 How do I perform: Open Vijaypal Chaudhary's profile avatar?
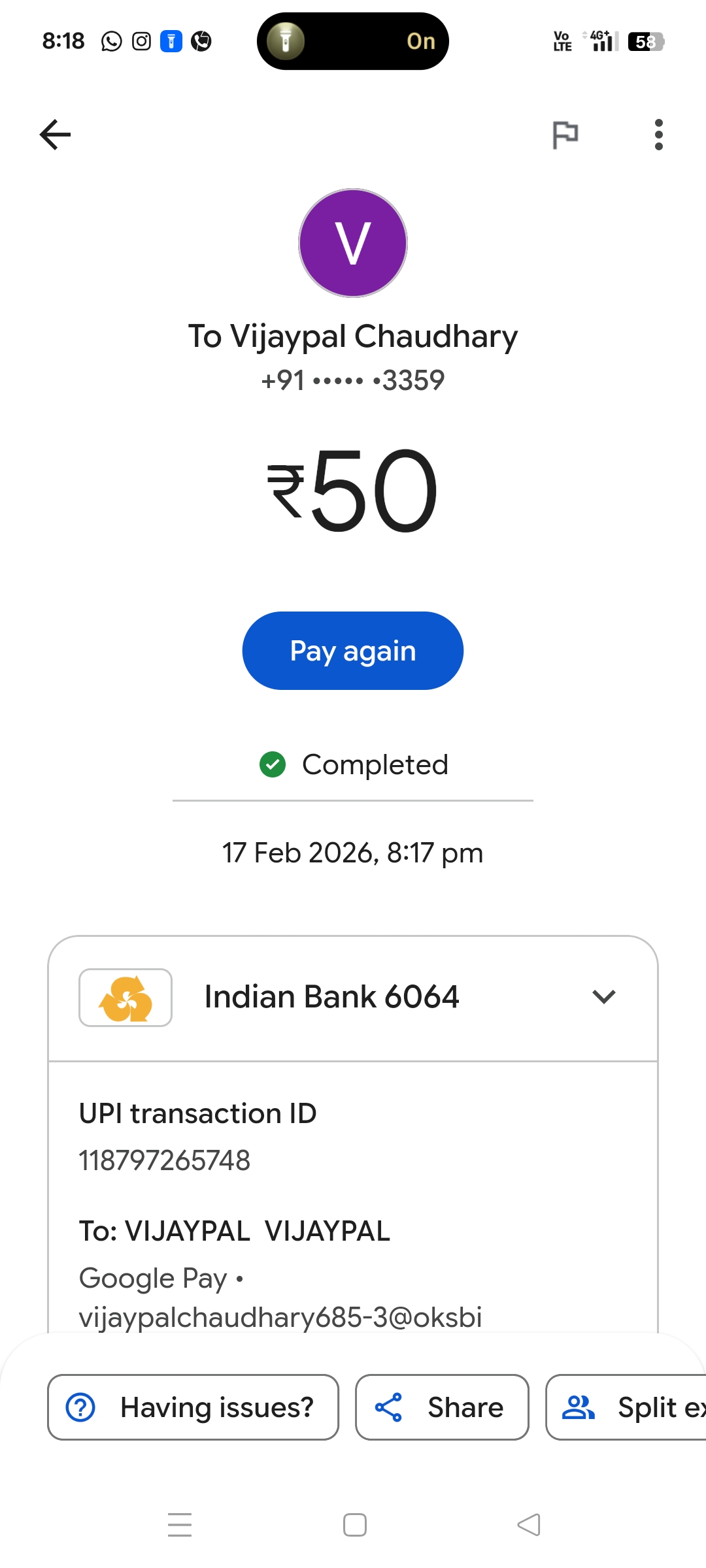click(x=353, y=243)
